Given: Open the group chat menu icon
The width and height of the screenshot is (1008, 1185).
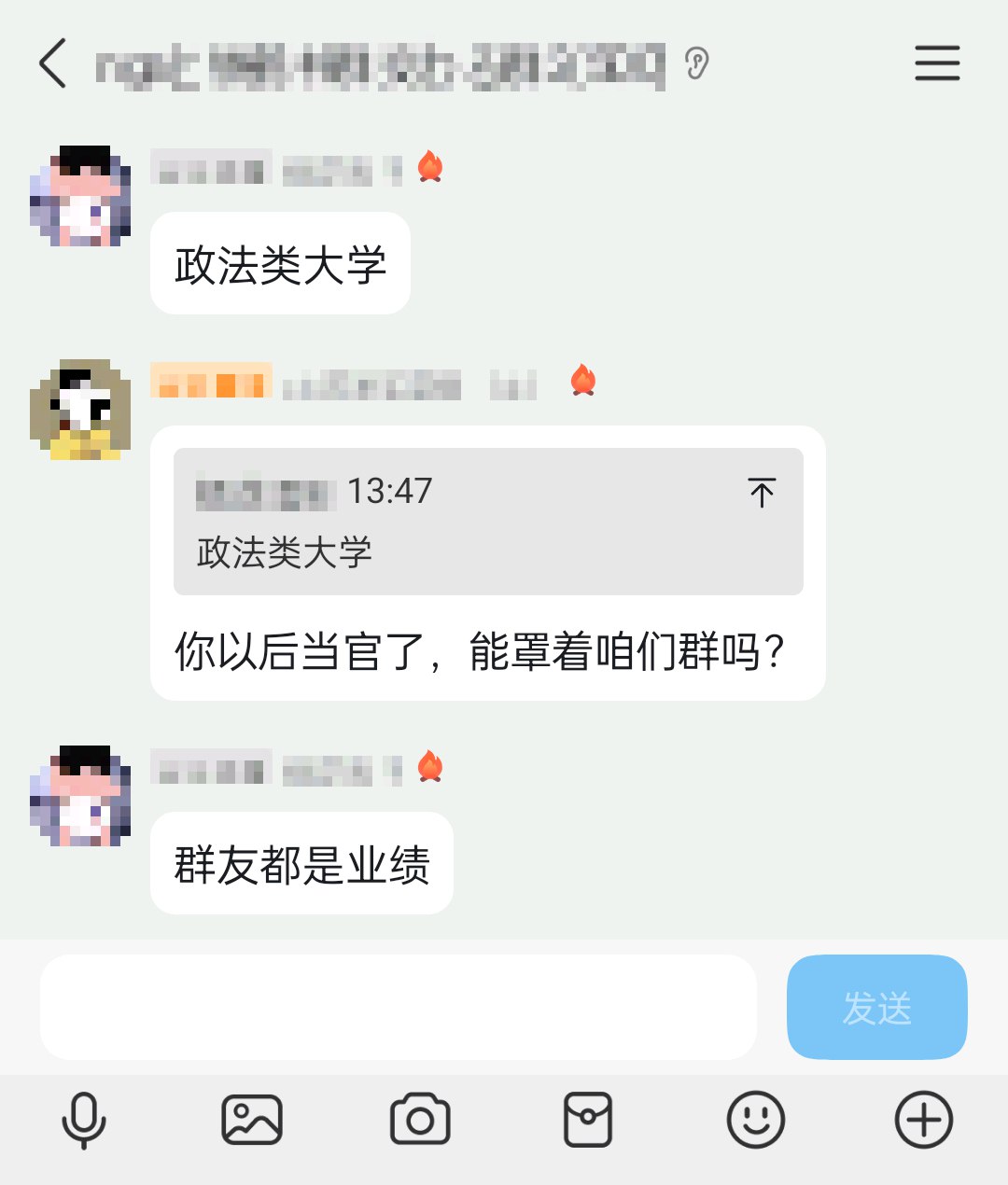Looking at the screenshot, I should click(x=937, y=63).
